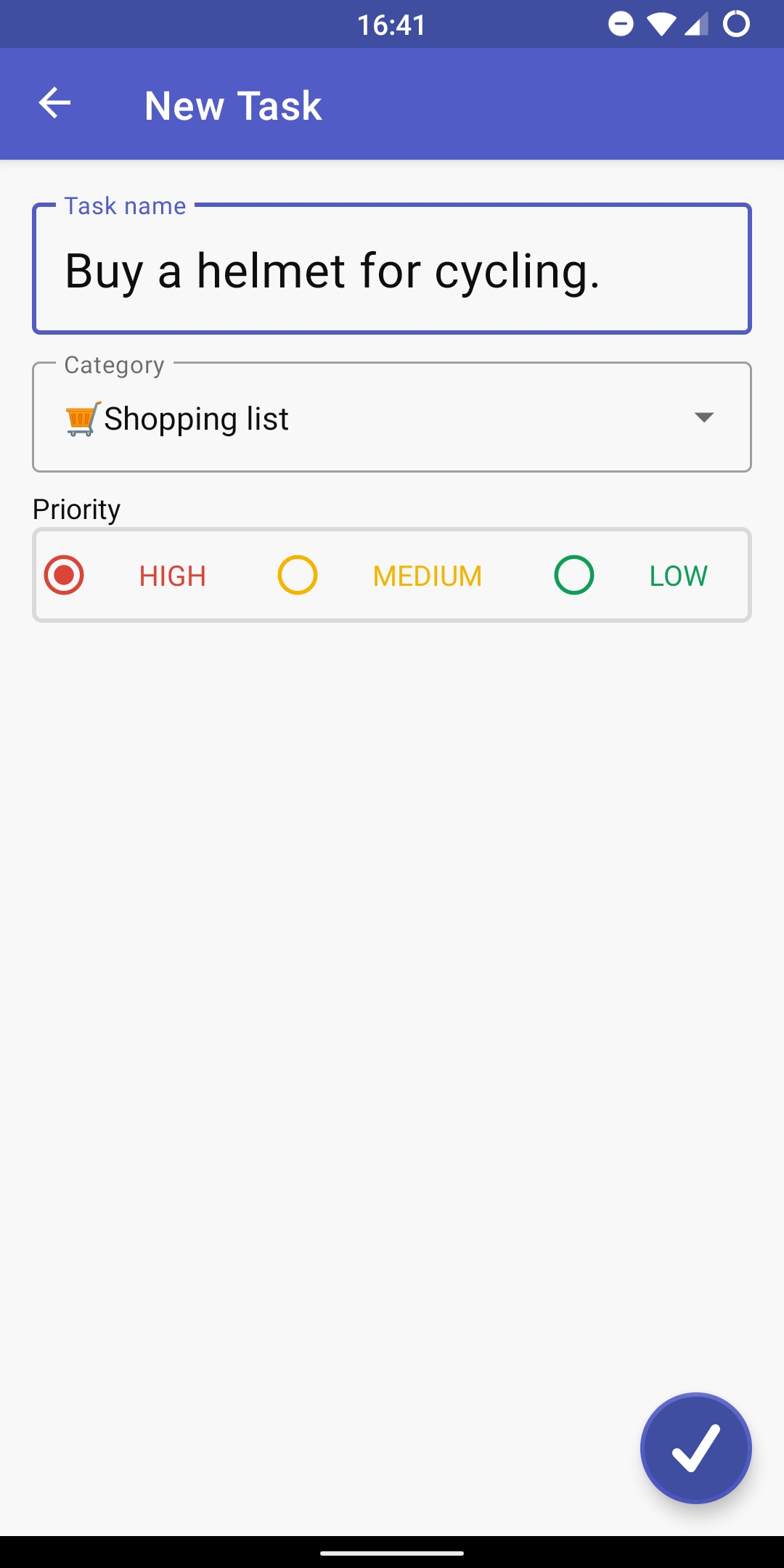Select the MEDIUM priority radio button
This screenshot has width=784, height=1568.
click(x=296, y=575)
